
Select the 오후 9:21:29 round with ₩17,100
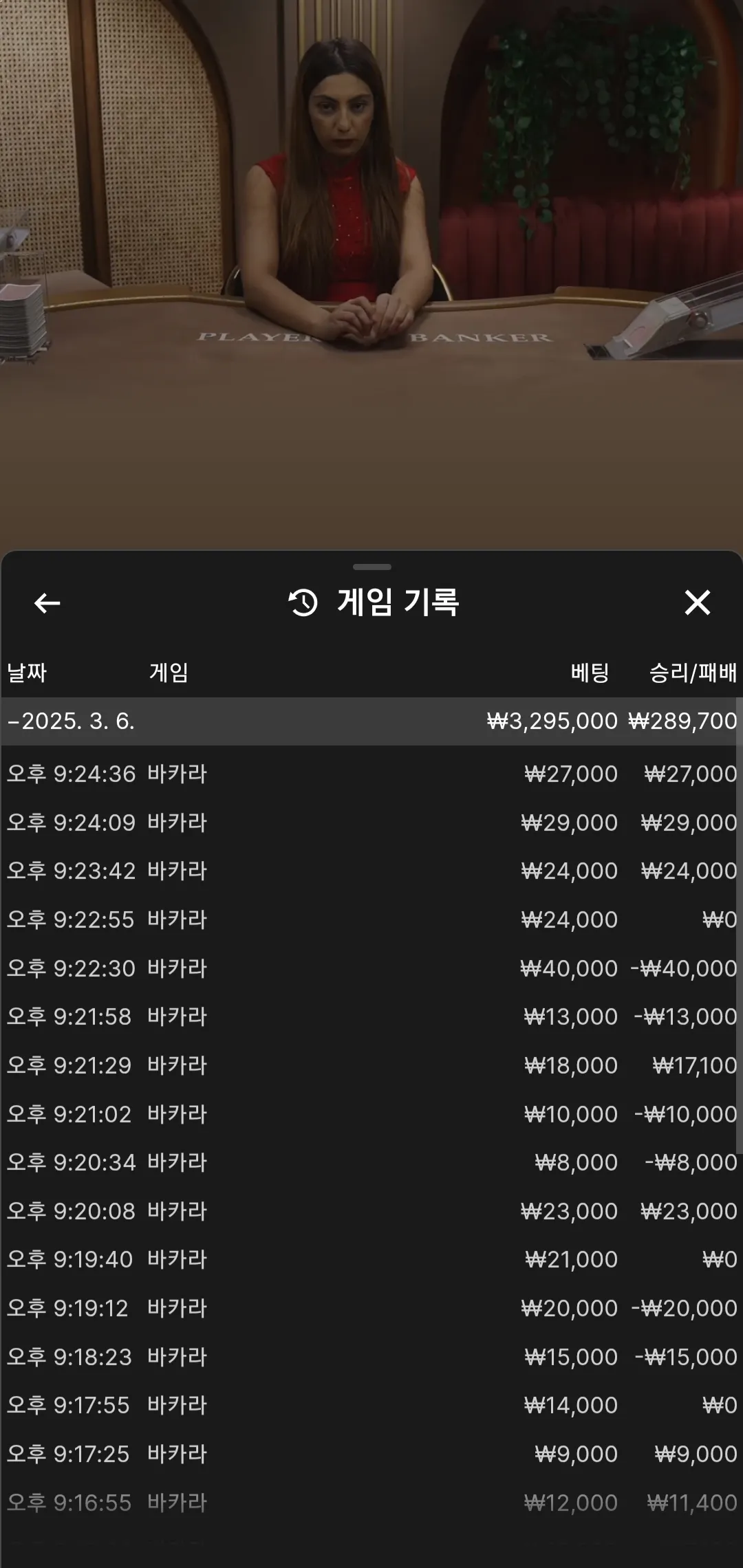pyautogui.click(x=371, y=1065)
